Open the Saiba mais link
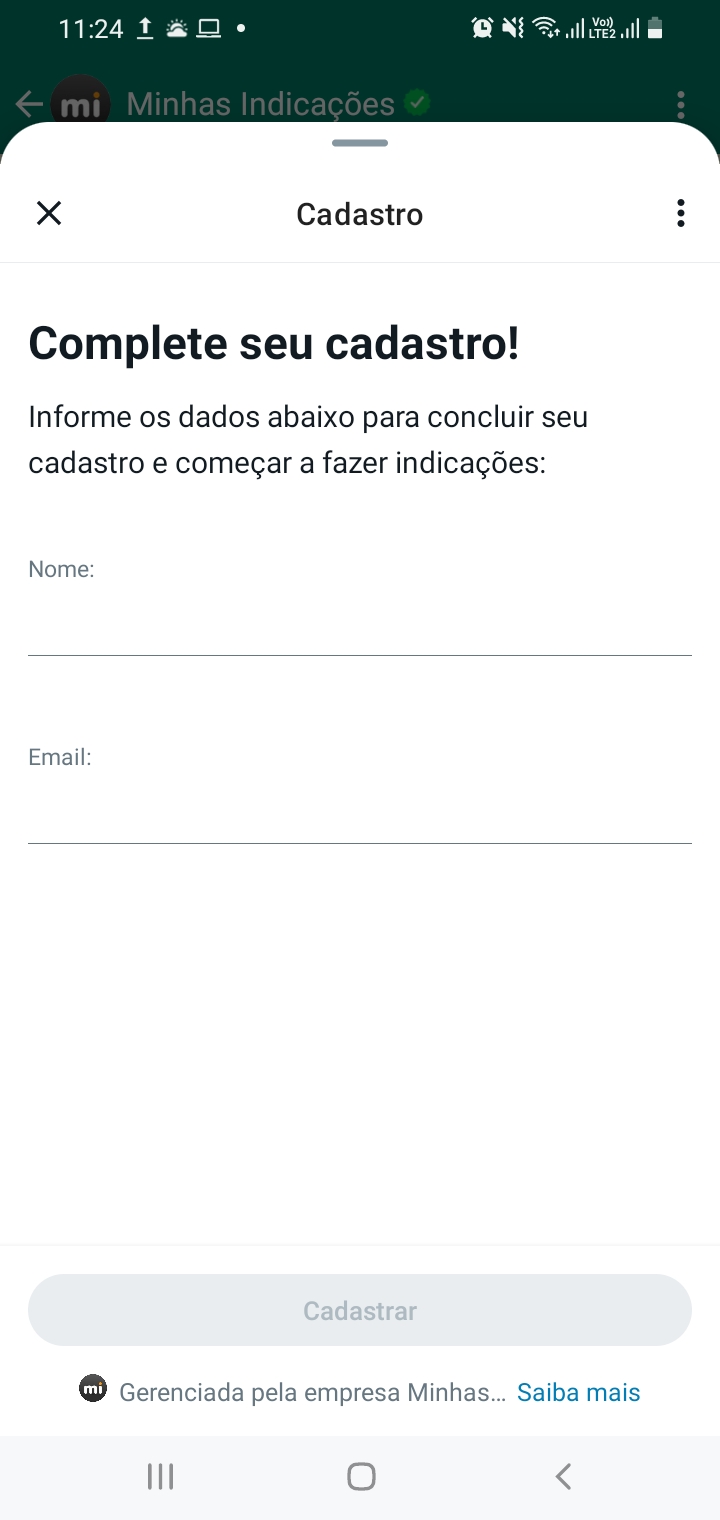 pyautogui.click(x=578, y=1392)
